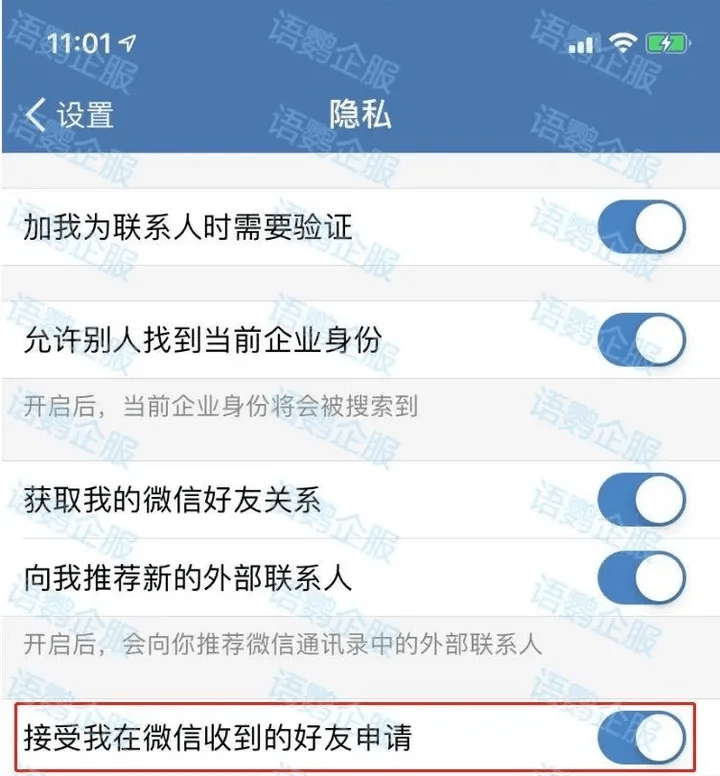This screenshot has width=720, height=776.
Task: Toggle 接受我在微信收到的好友申请
Action: 642,740
